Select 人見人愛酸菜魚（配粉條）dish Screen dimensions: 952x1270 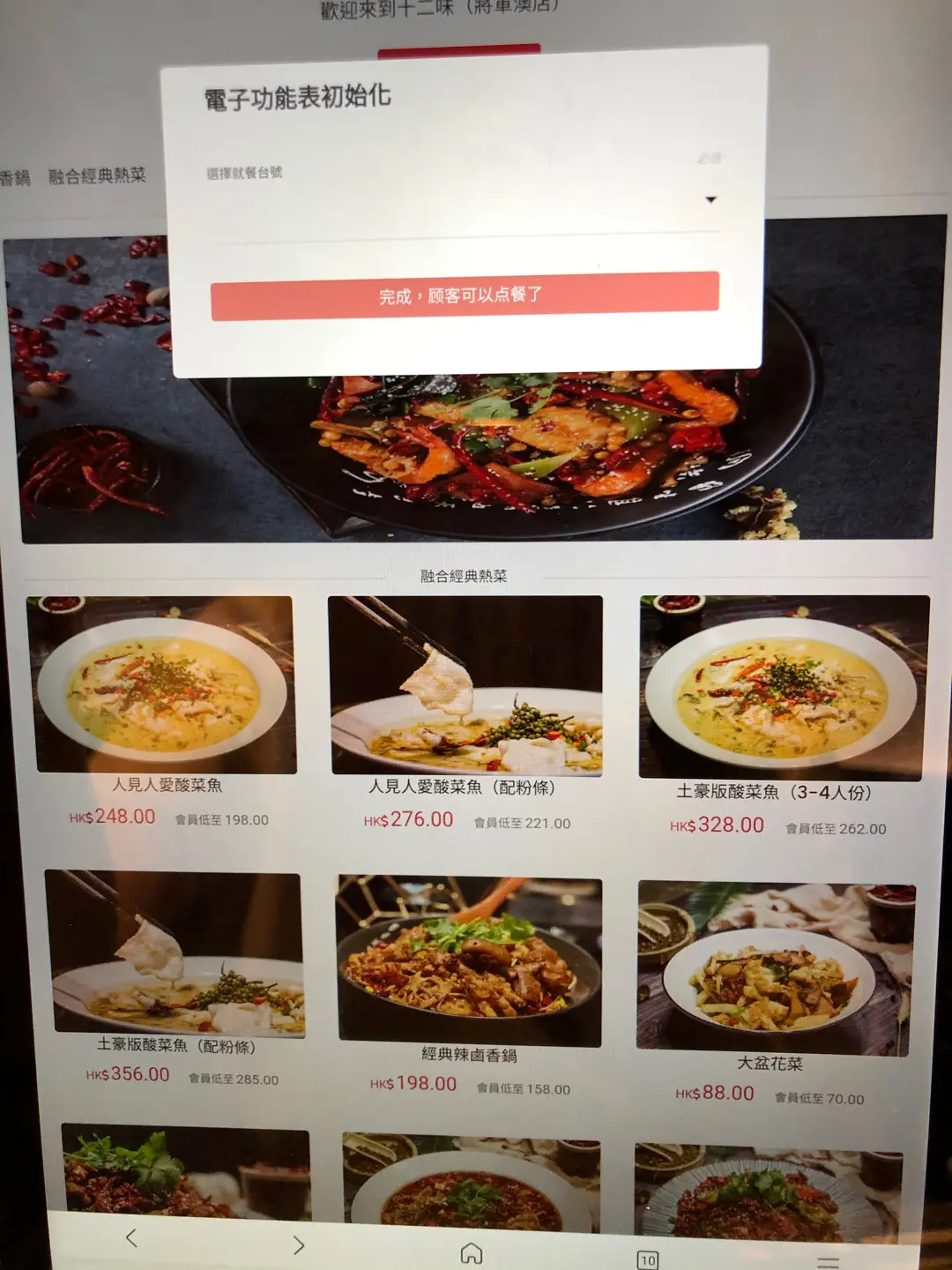[465, 685]
